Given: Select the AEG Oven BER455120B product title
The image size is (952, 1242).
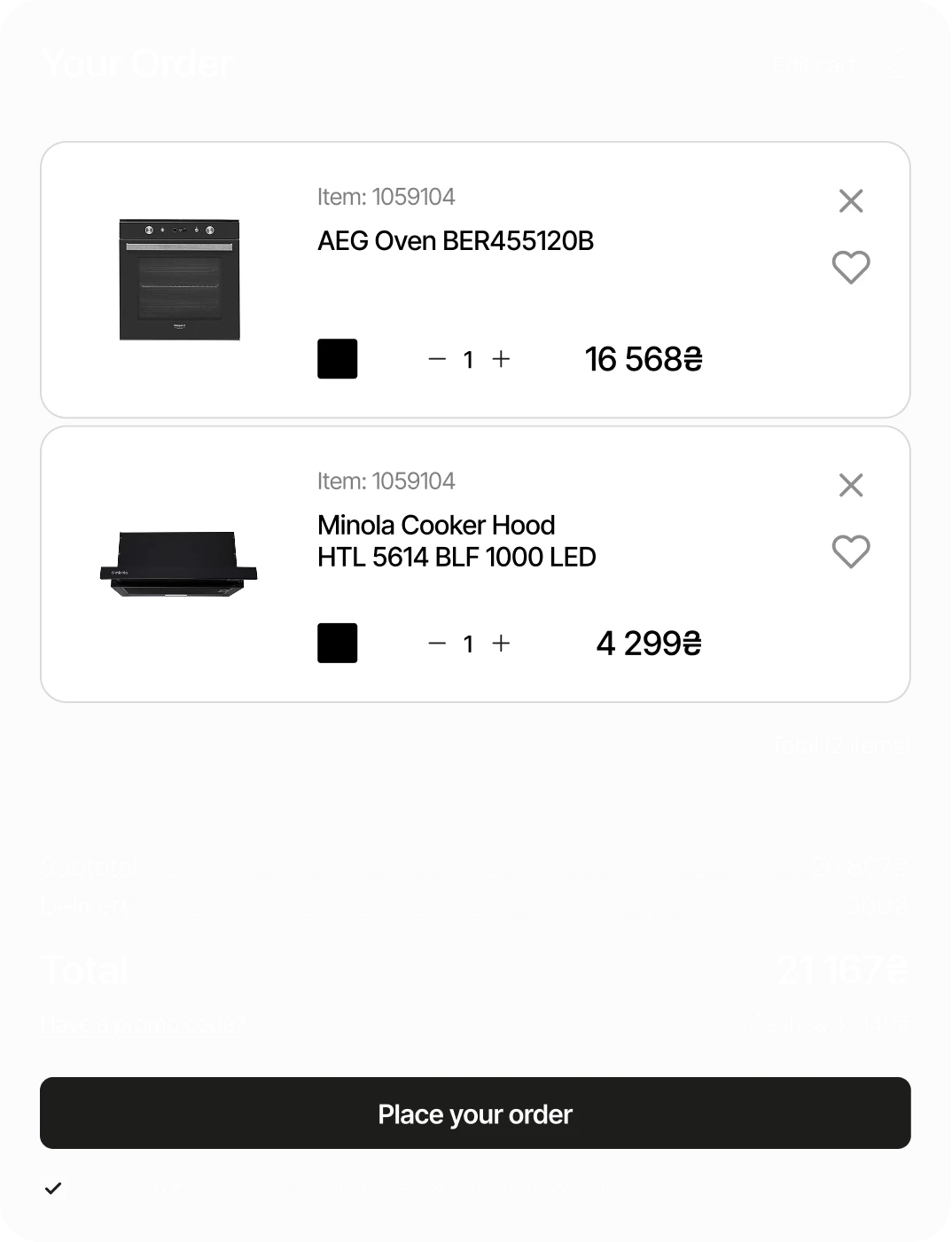Looking at the screenshot, I should click(x=456, y=240).
